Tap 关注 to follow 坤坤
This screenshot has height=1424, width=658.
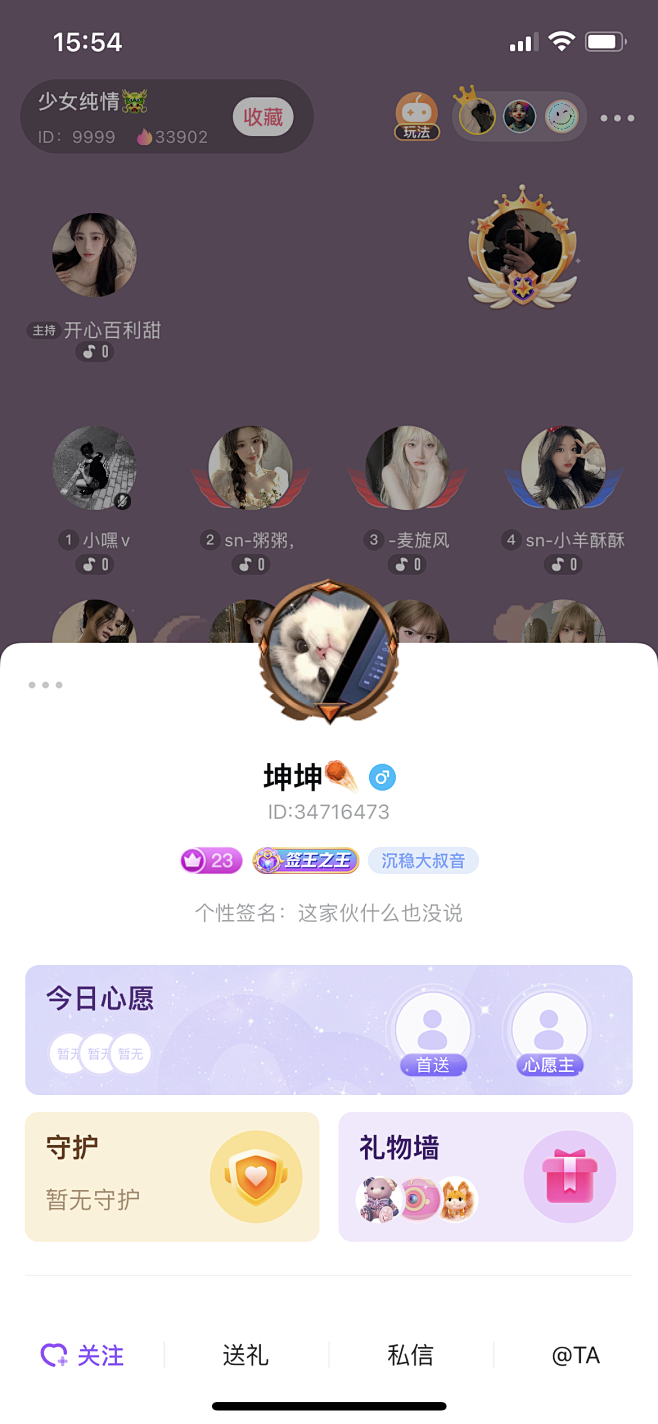(83, 1356)
